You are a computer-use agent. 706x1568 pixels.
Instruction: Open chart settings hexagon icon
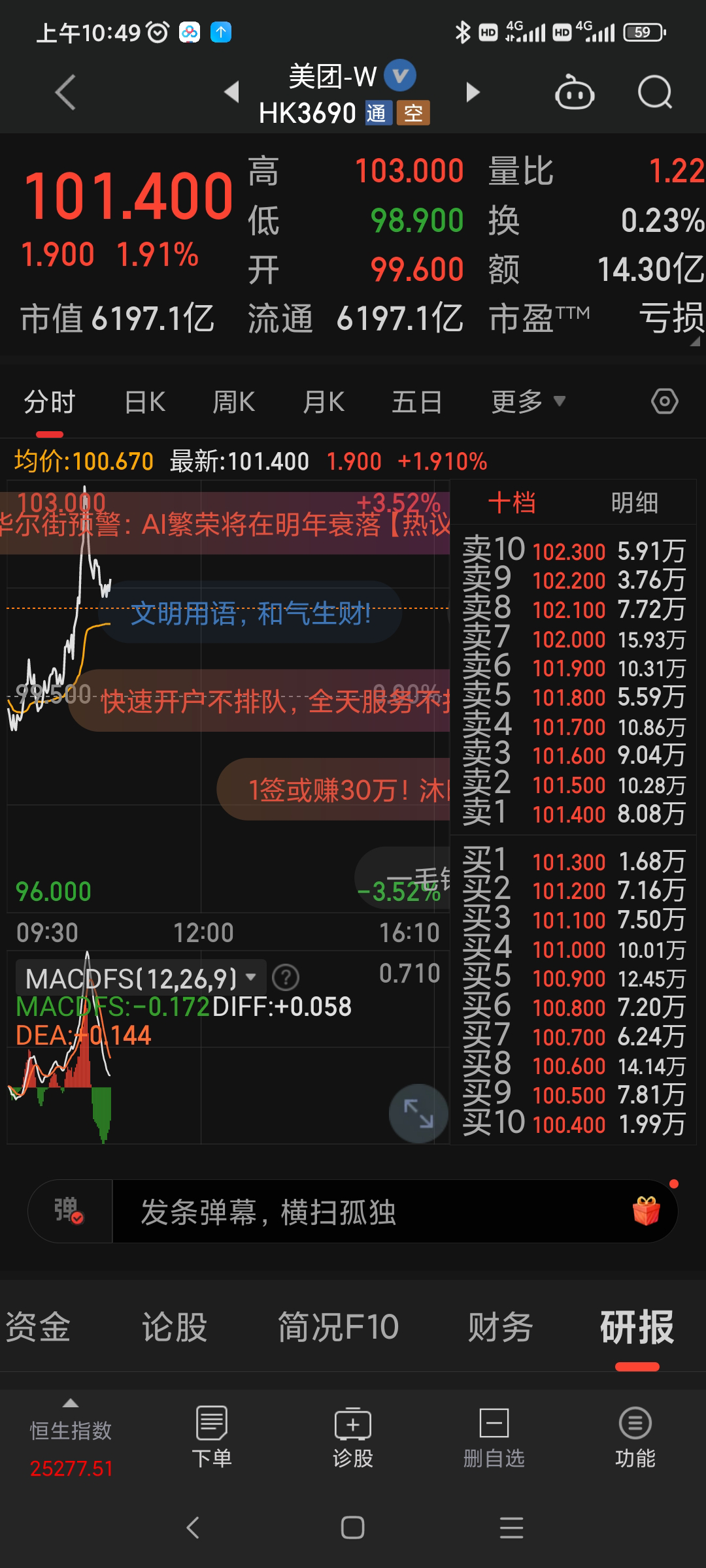(x=664, y=401)
